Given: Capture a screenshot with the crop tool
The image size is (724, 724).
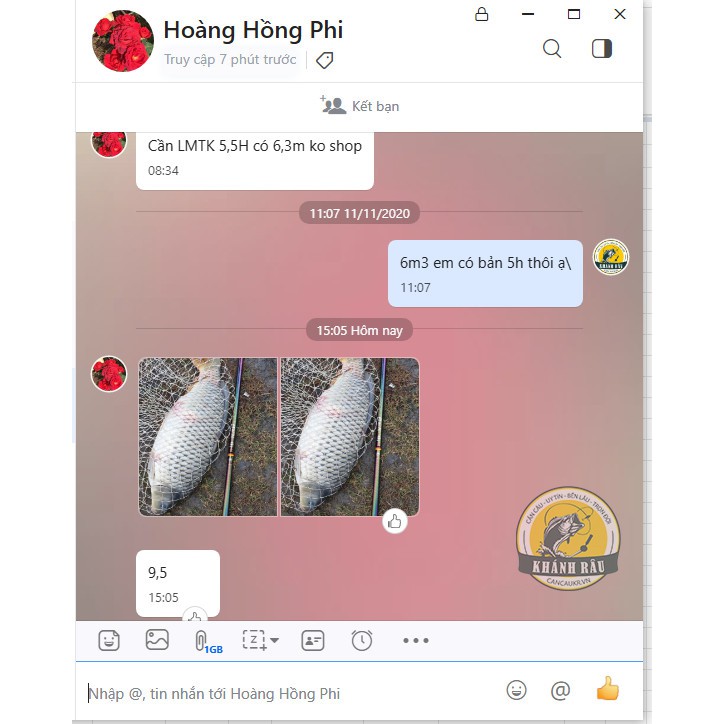Looking at the screenshot, I should (255, 640).
